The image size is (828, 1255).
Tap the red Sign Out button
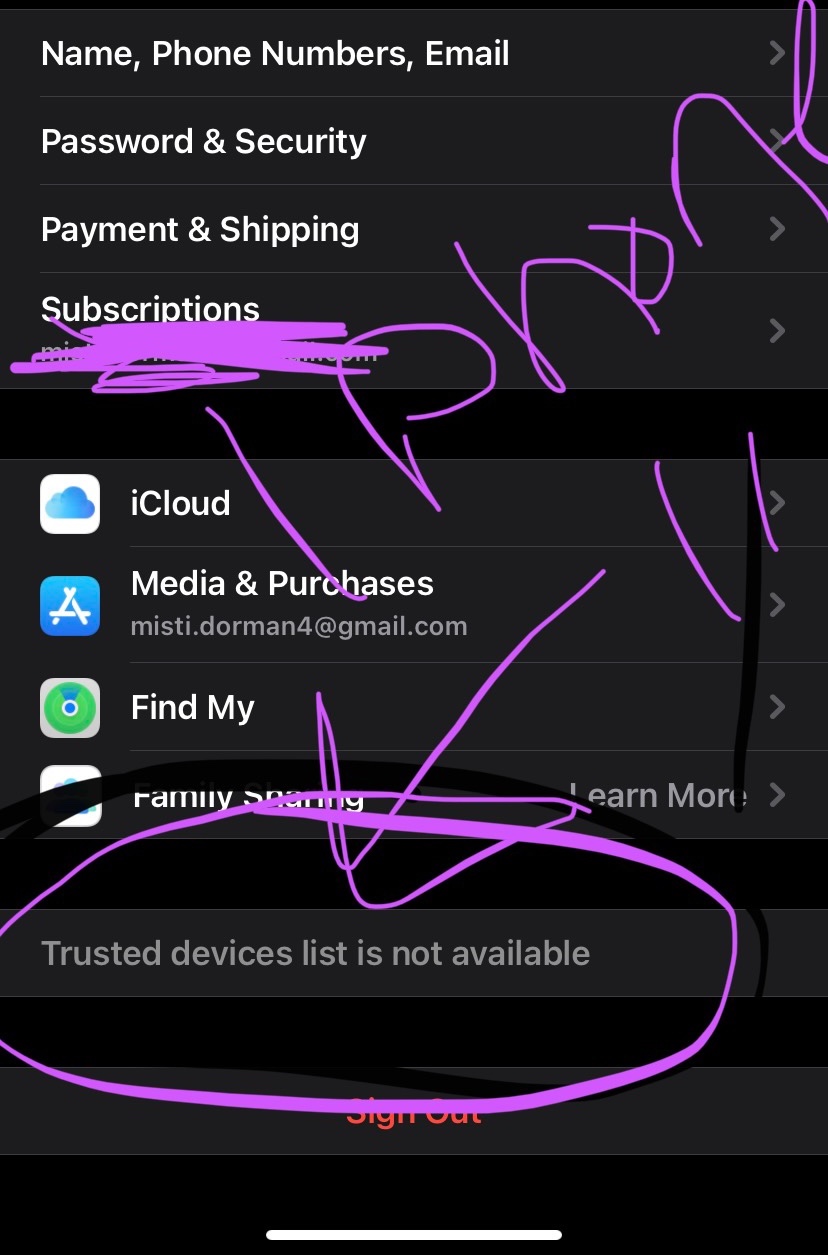point(414,1111)
